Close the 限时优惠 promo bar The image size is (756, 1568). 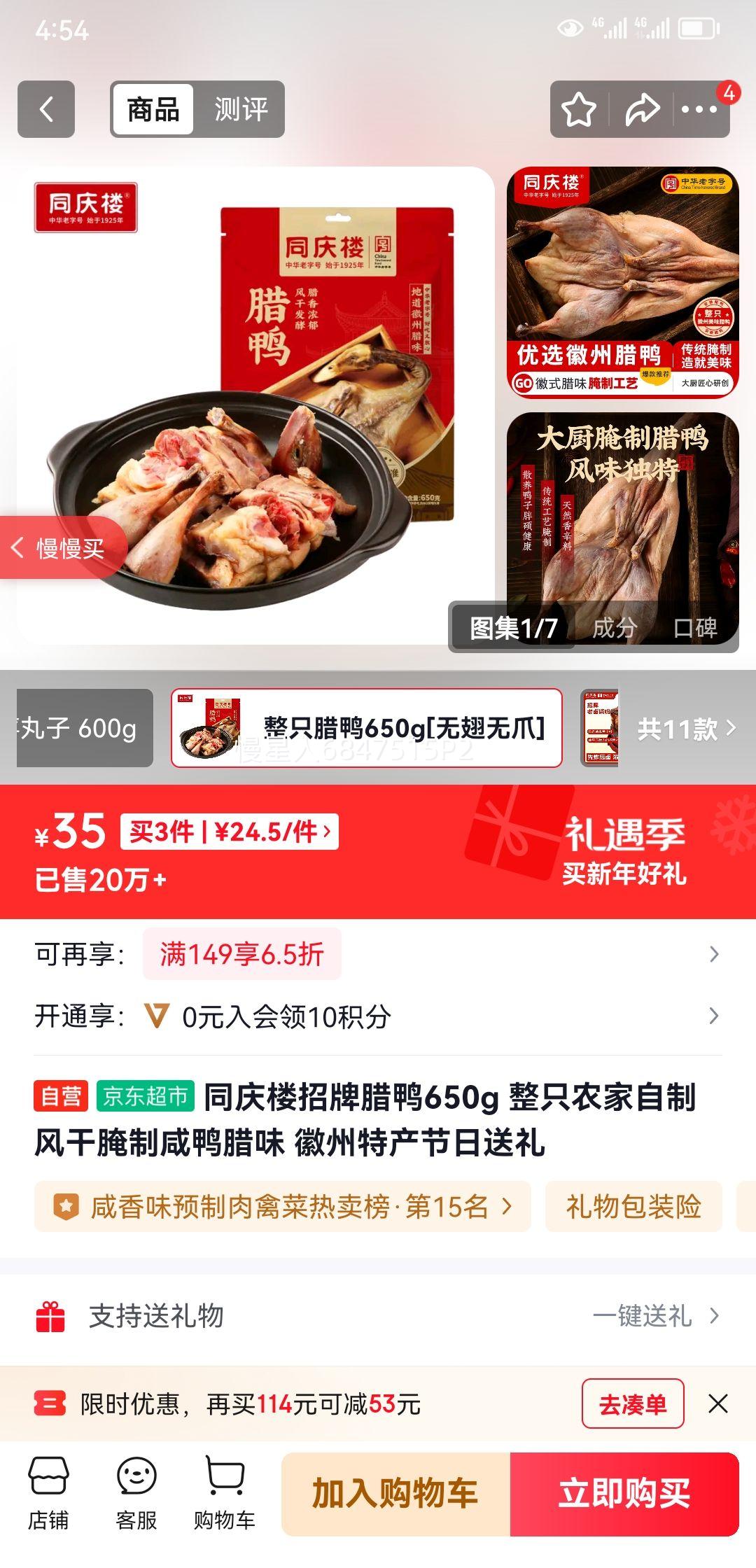(x=716, y=1404)
